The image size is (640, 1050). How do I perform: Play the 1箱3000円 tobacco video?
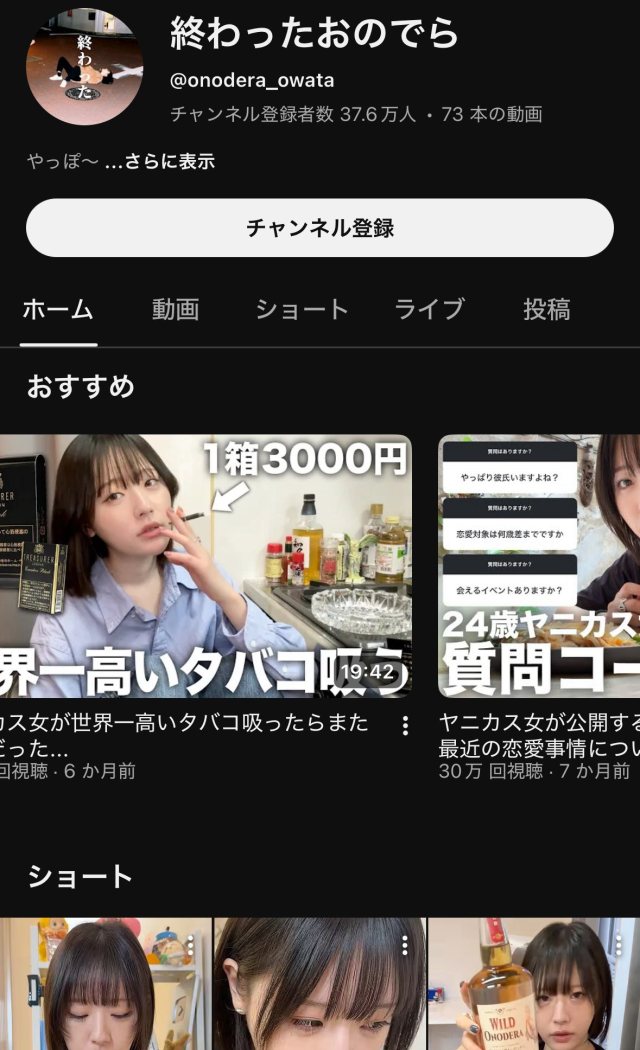(x=205, y=565)
